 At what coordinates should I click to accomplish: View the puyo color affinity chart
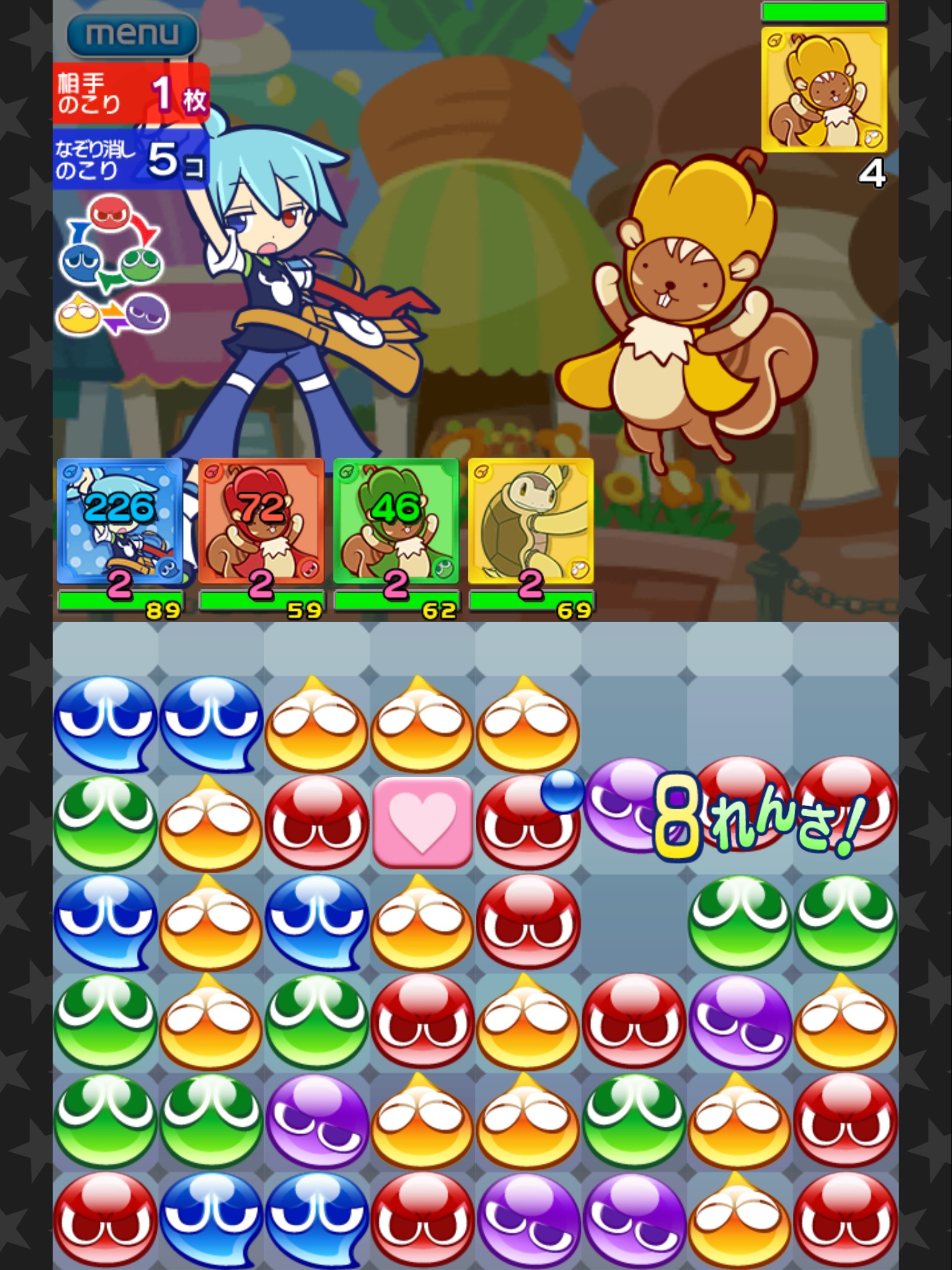(x=112, y=265)
